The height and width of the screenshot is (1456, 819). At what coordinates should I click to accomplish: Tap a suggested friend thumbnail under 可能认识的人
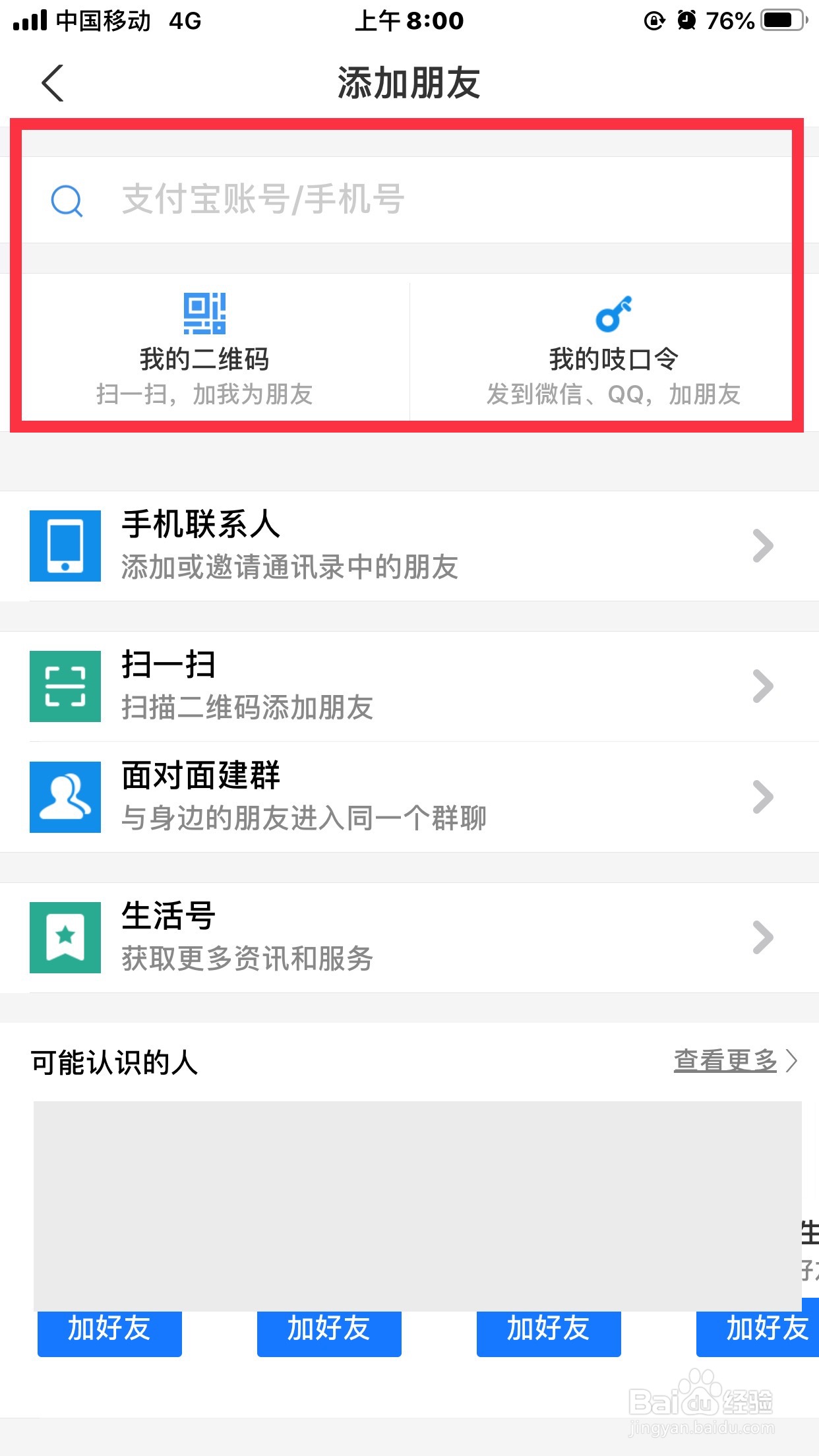(x=109, y=1200)
